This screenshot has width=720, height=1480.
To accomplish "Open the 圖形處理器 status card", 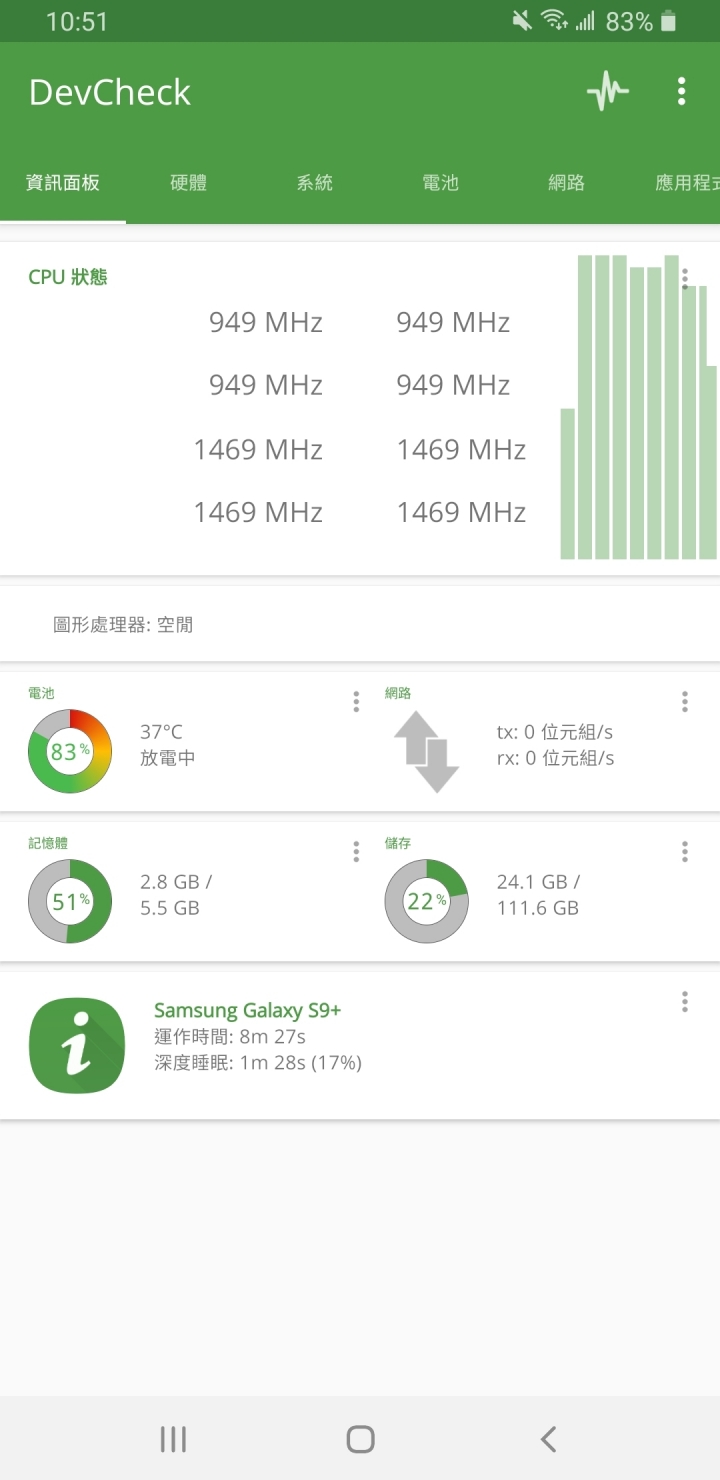I will point(360,625).
